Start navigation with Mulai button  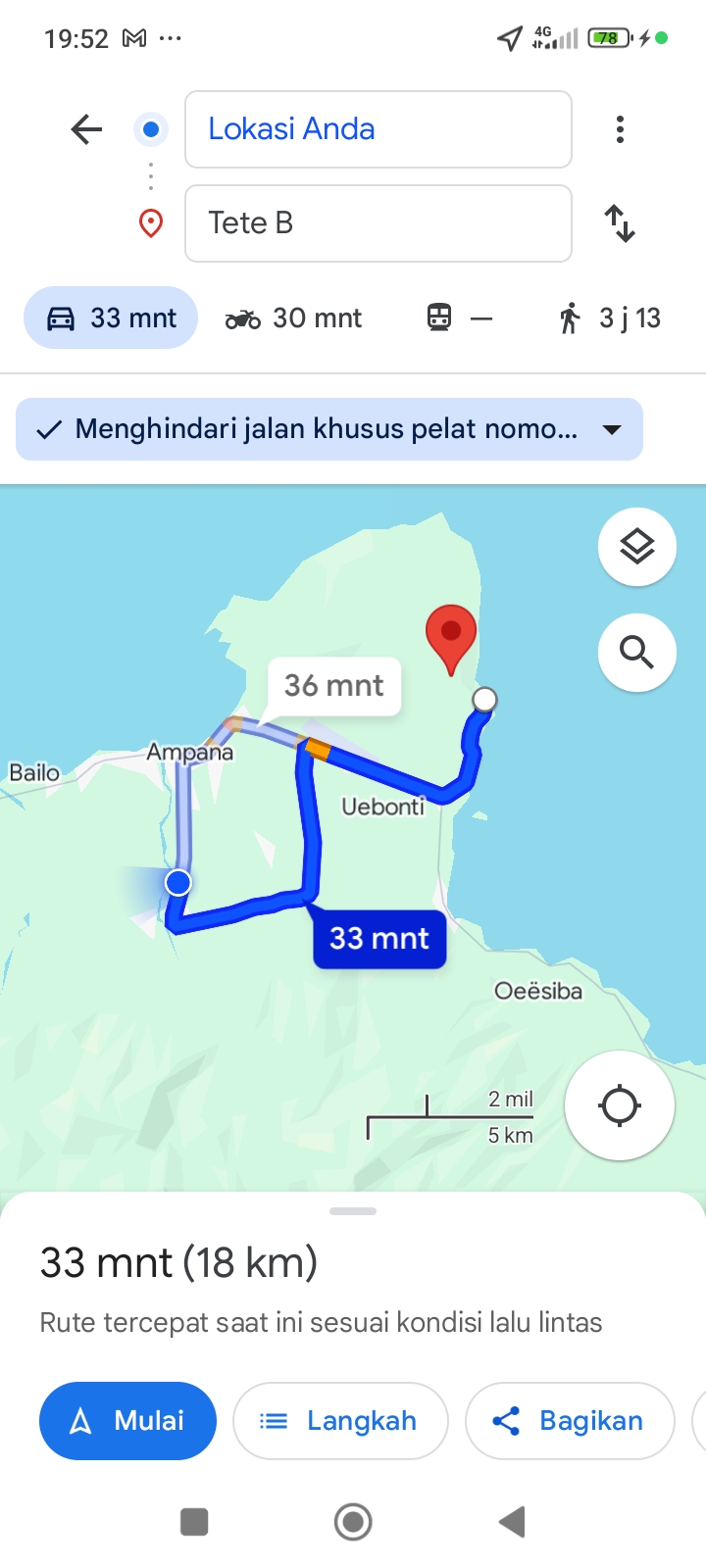[127, 1421]
